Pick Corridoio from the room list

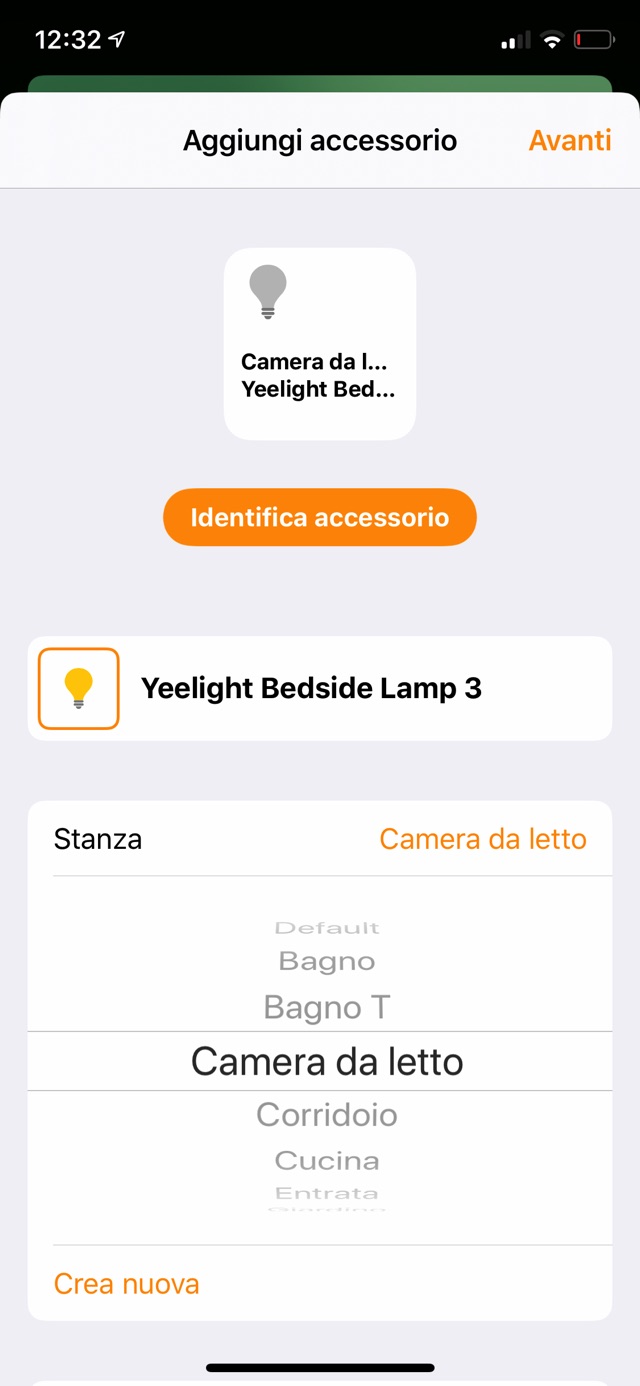point(327,1115)
